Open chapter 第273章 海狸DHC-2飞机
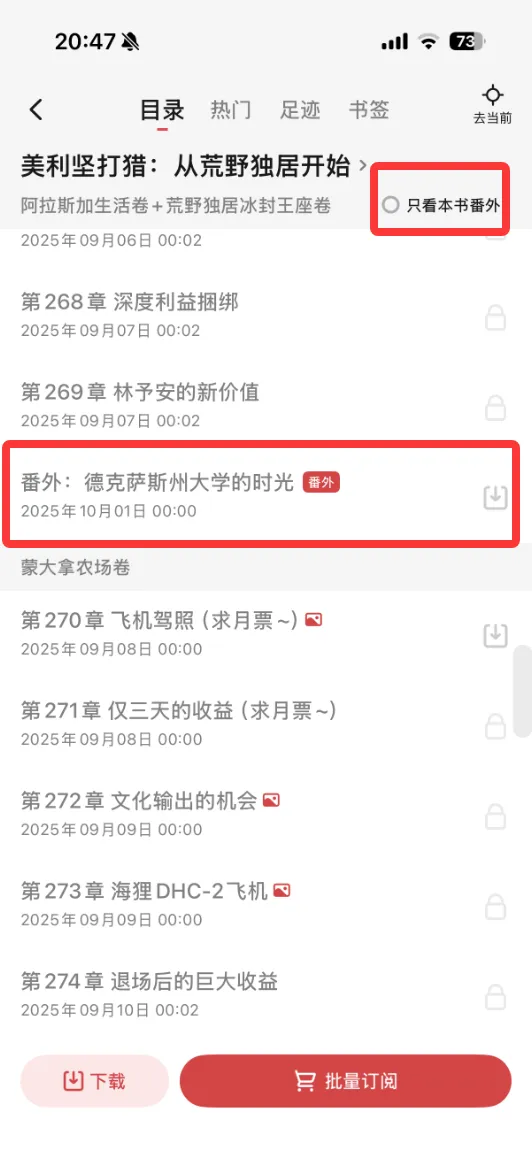The width and height of the screenshot is (532, 1156). (266, 904)
